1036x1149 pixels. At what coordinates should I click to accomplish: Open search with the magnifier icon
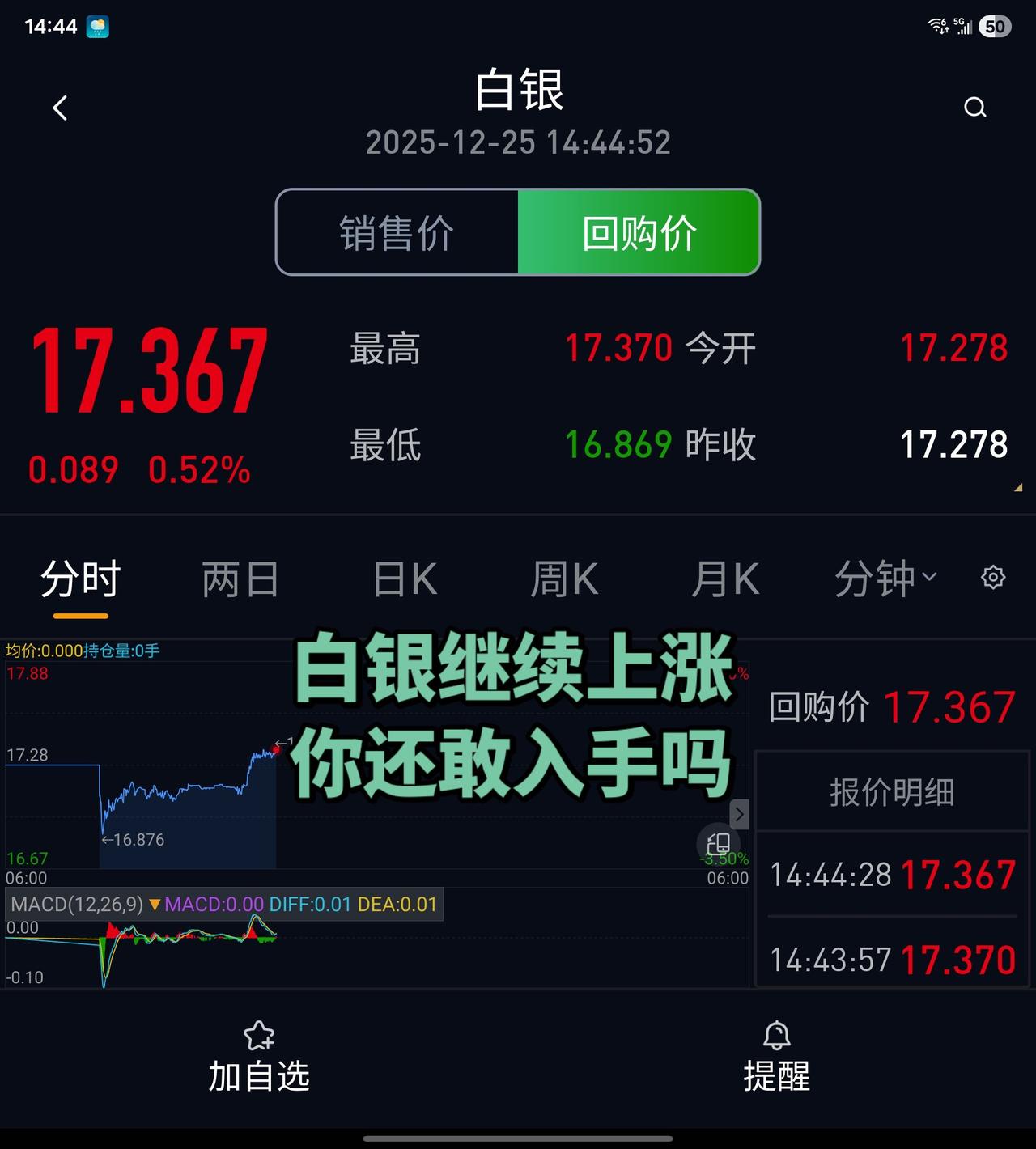pos(975,106)
